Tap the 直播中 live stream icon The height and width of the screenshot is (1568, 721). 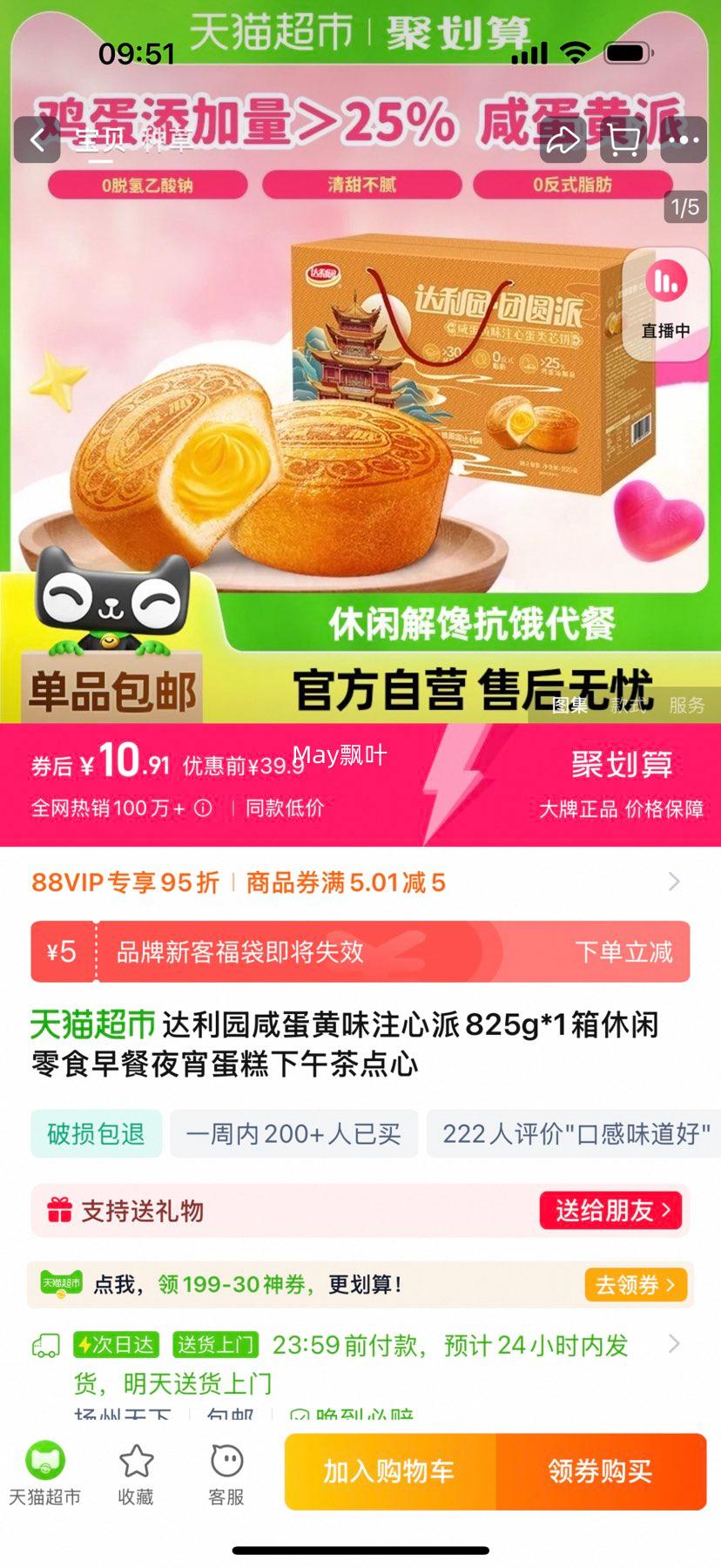664,303
